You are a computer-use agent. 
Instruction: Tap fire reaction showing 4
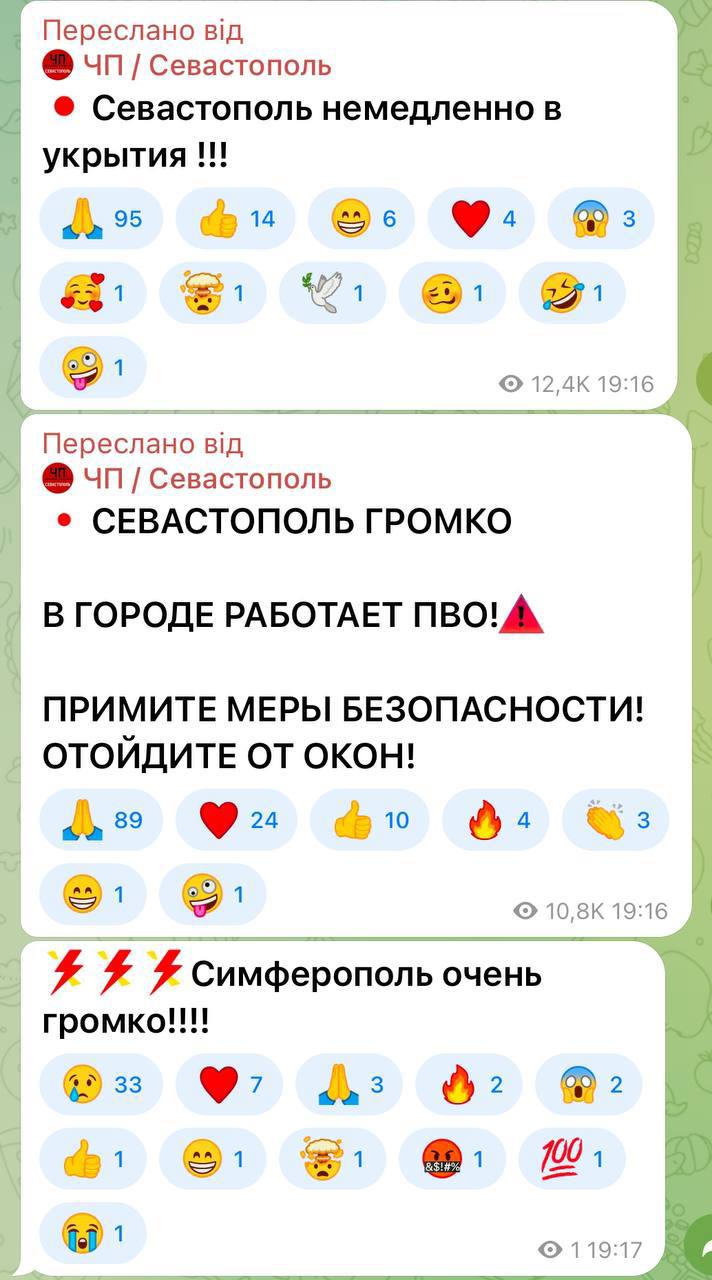click(495, 820)
